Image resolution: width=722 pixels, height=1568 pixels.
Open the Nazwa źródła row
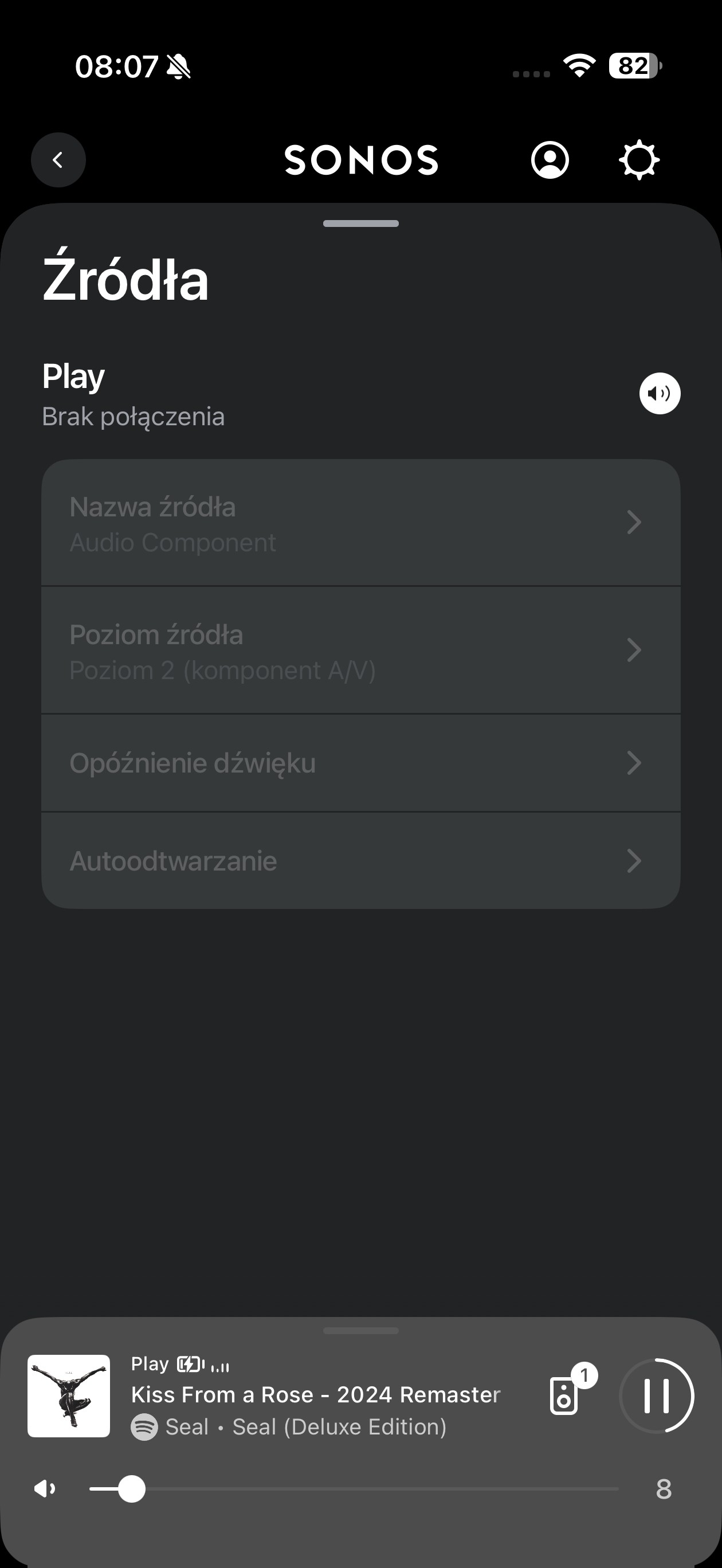point(360,523)
